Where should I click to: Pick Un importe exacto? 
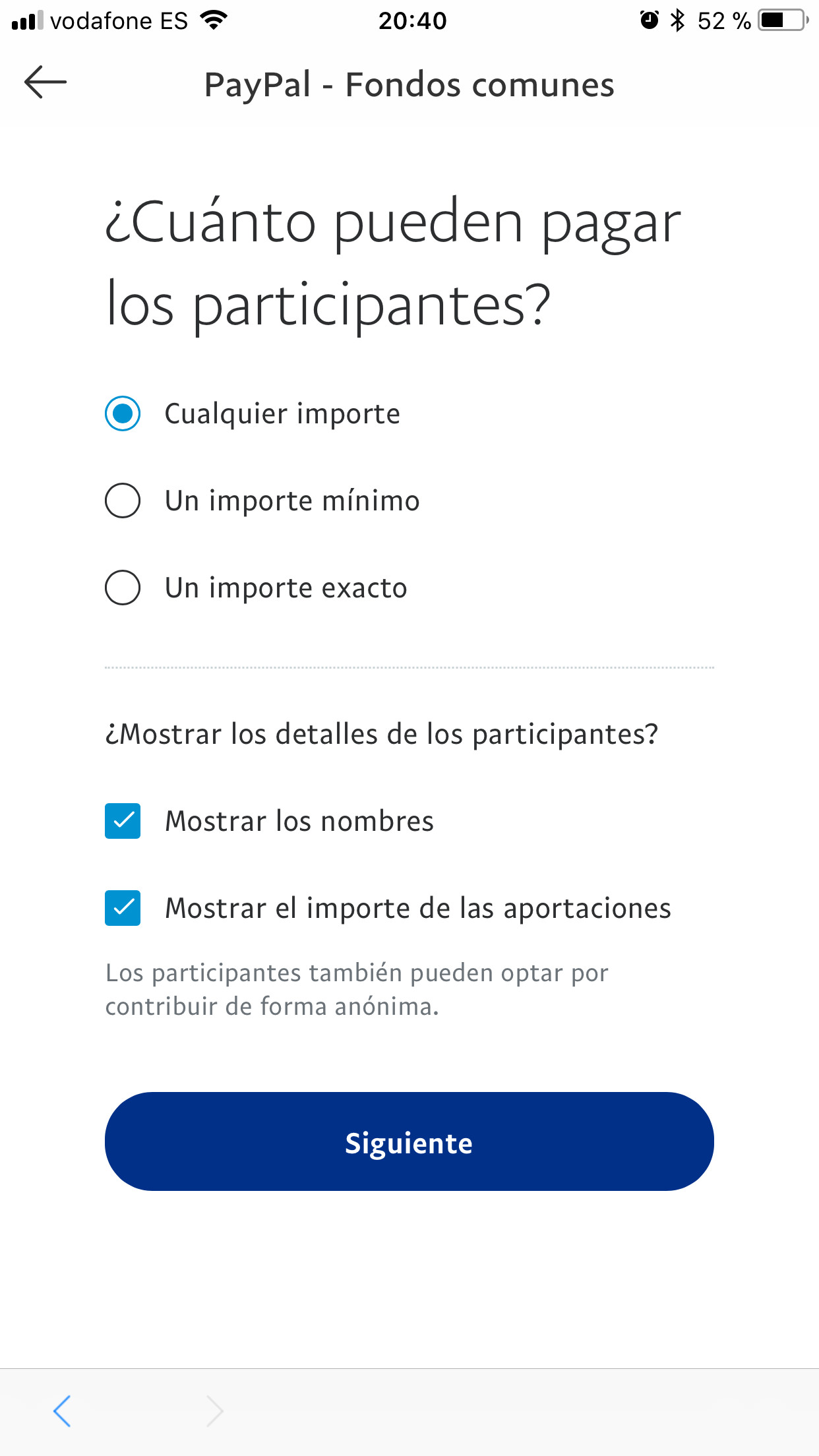[x=123, y=588]
